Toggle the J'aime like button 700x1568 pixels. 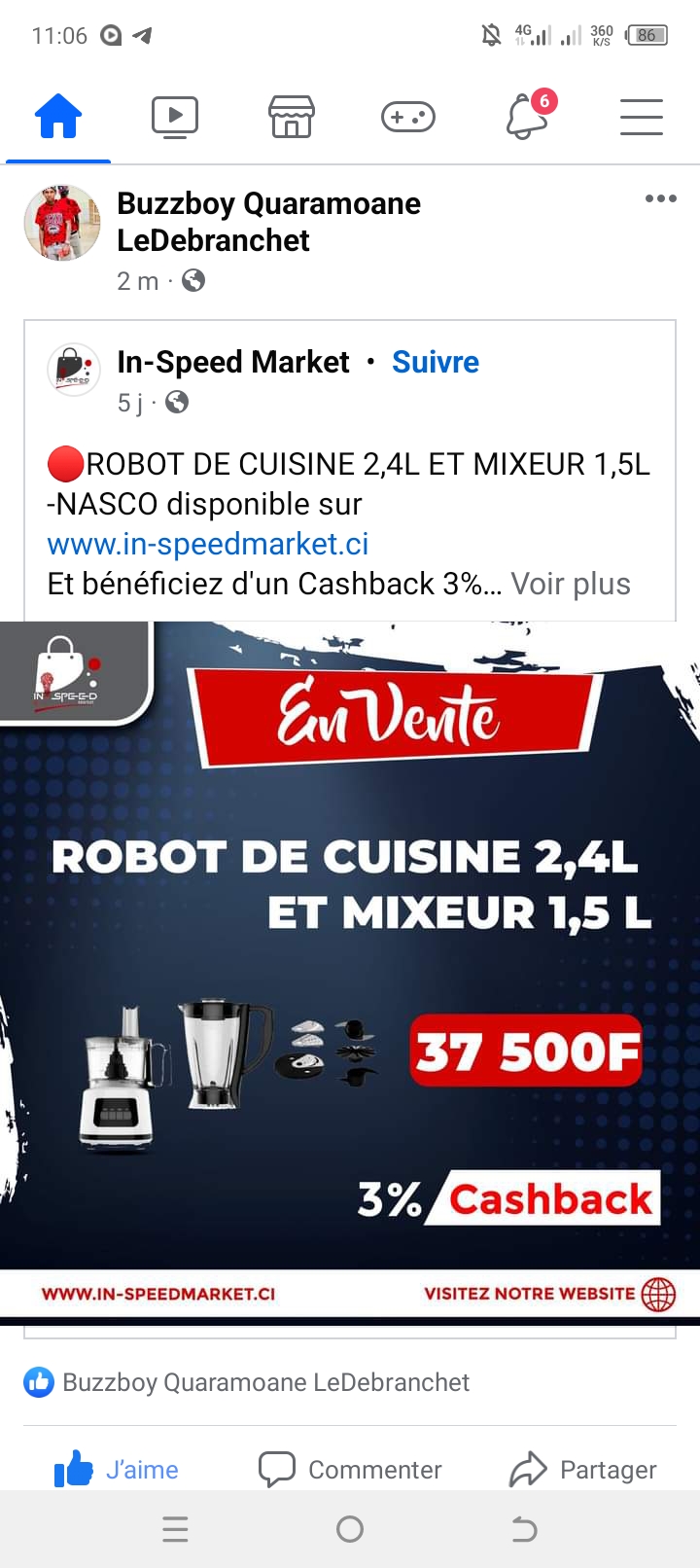click(x=117, y=1469)
